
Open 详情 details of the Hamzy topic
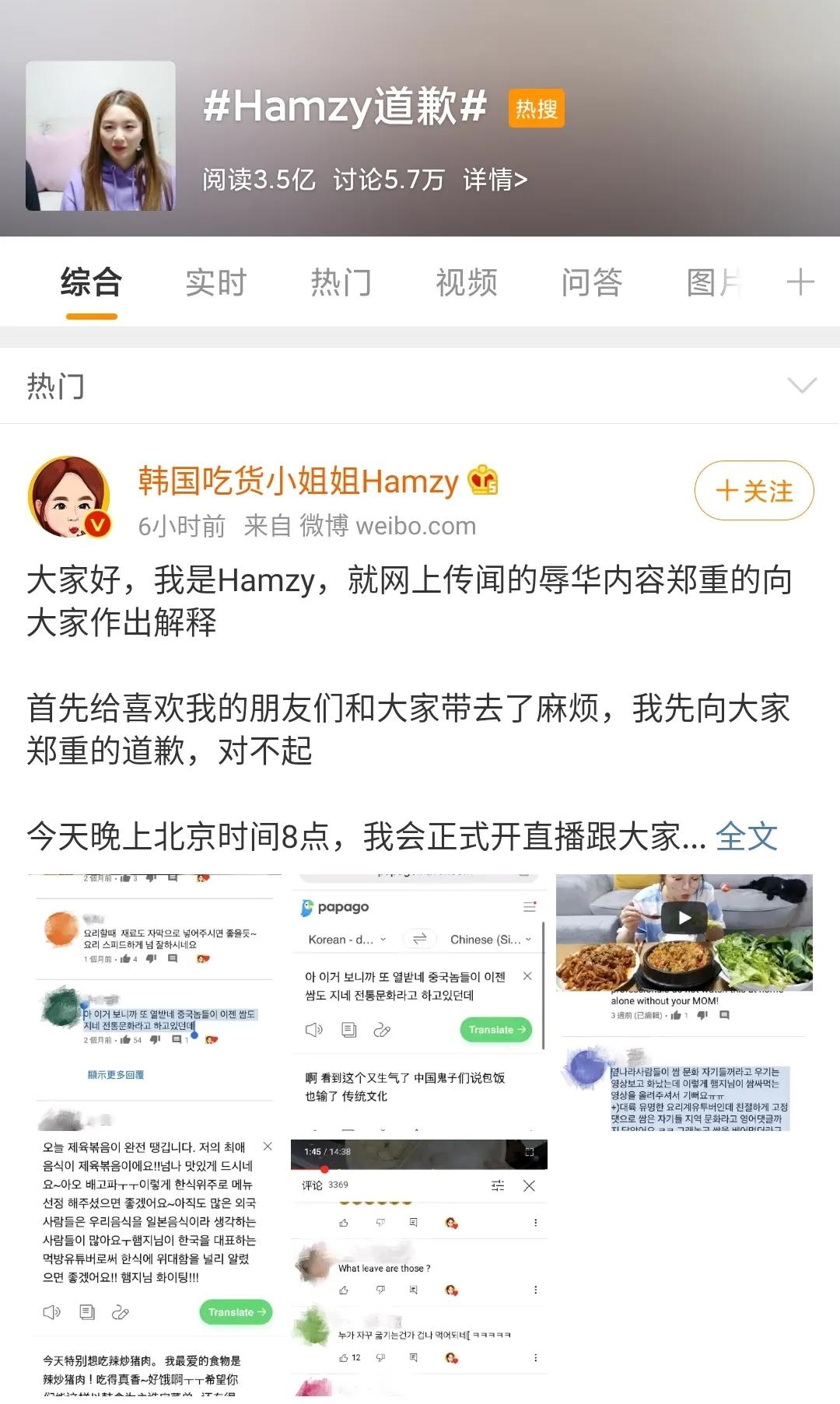(495, 180)
